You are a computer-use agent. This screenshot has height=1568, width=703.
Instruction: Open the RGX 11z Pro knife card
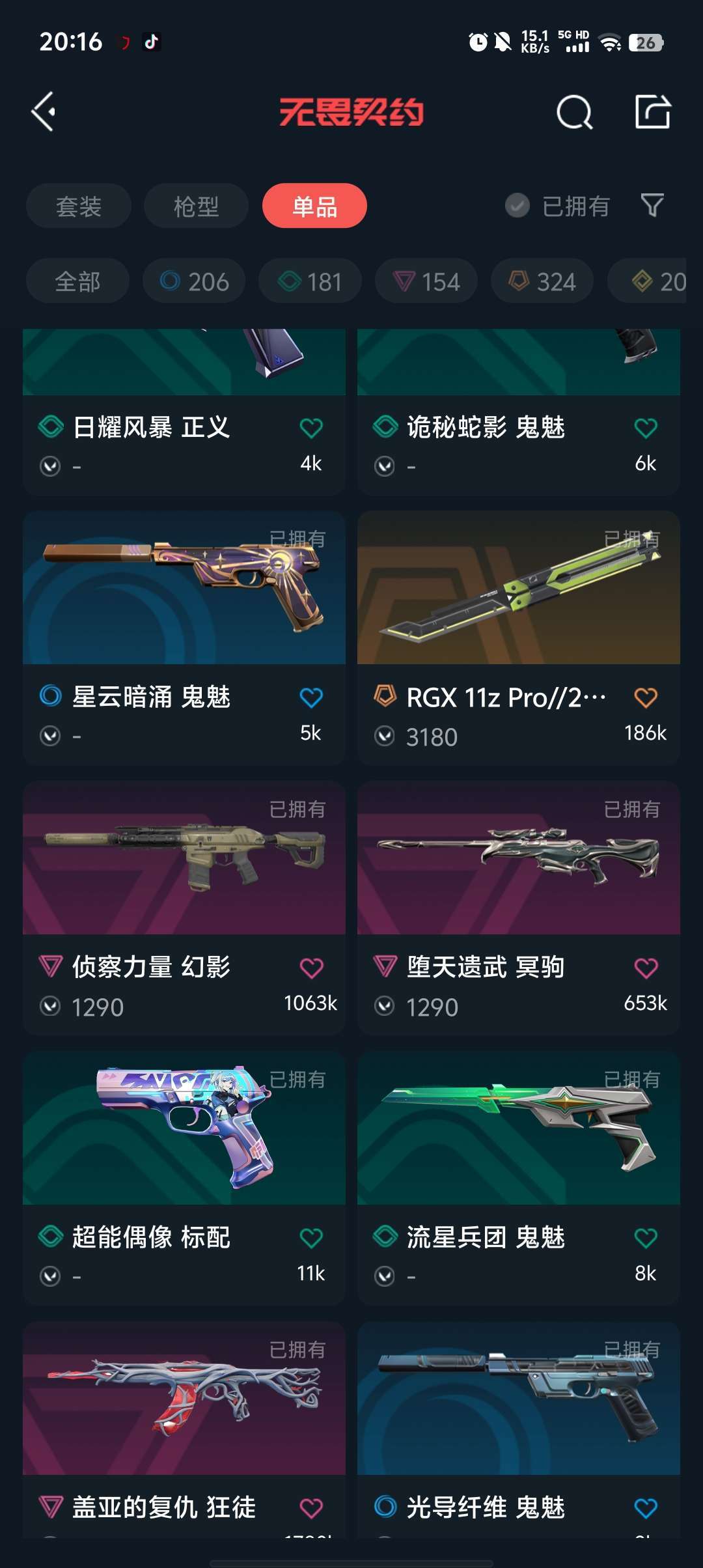[519, 638]
